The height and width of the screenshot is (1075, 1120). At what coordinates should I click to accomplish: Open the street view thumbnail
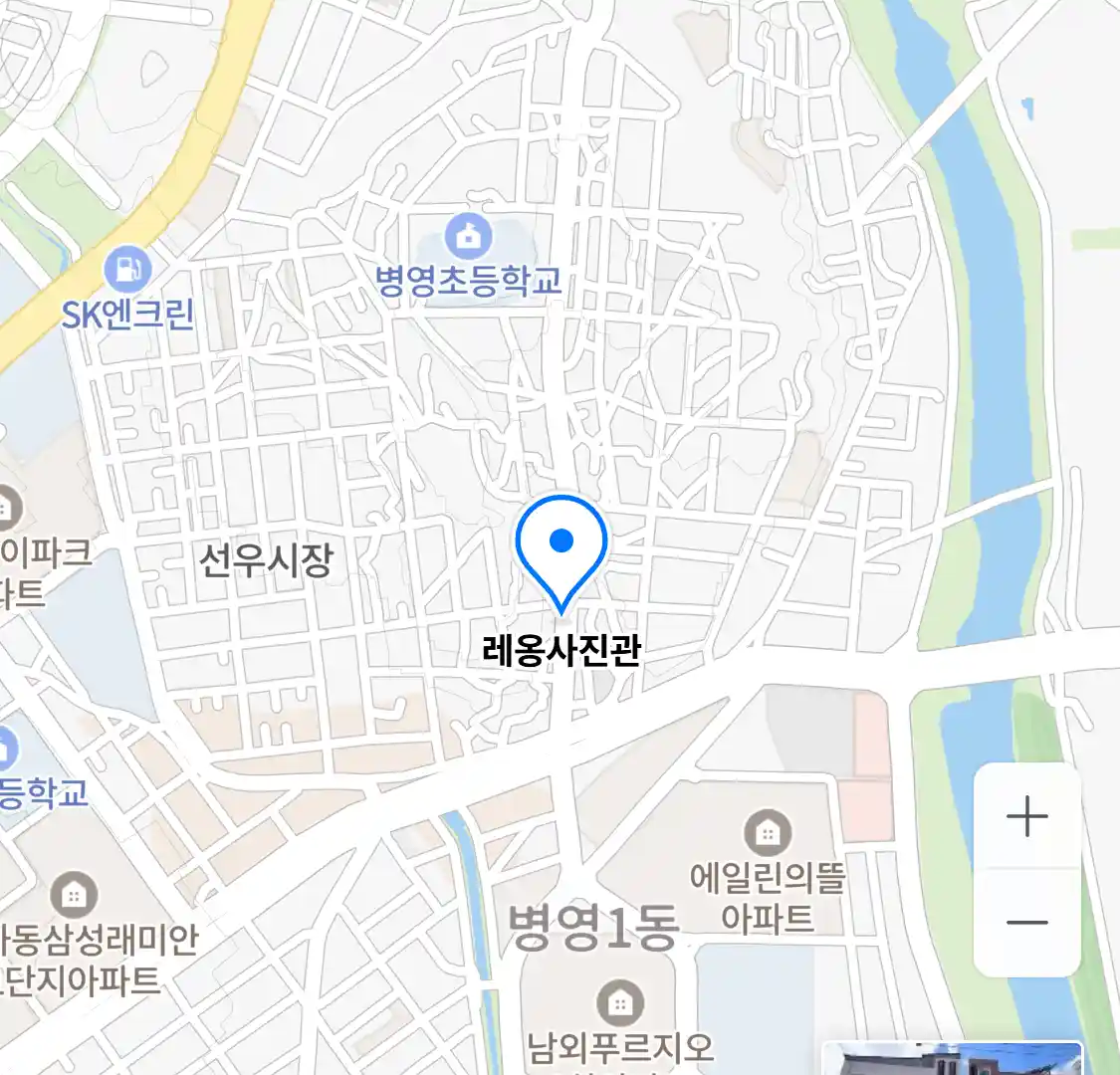[x=952, y=1059]
